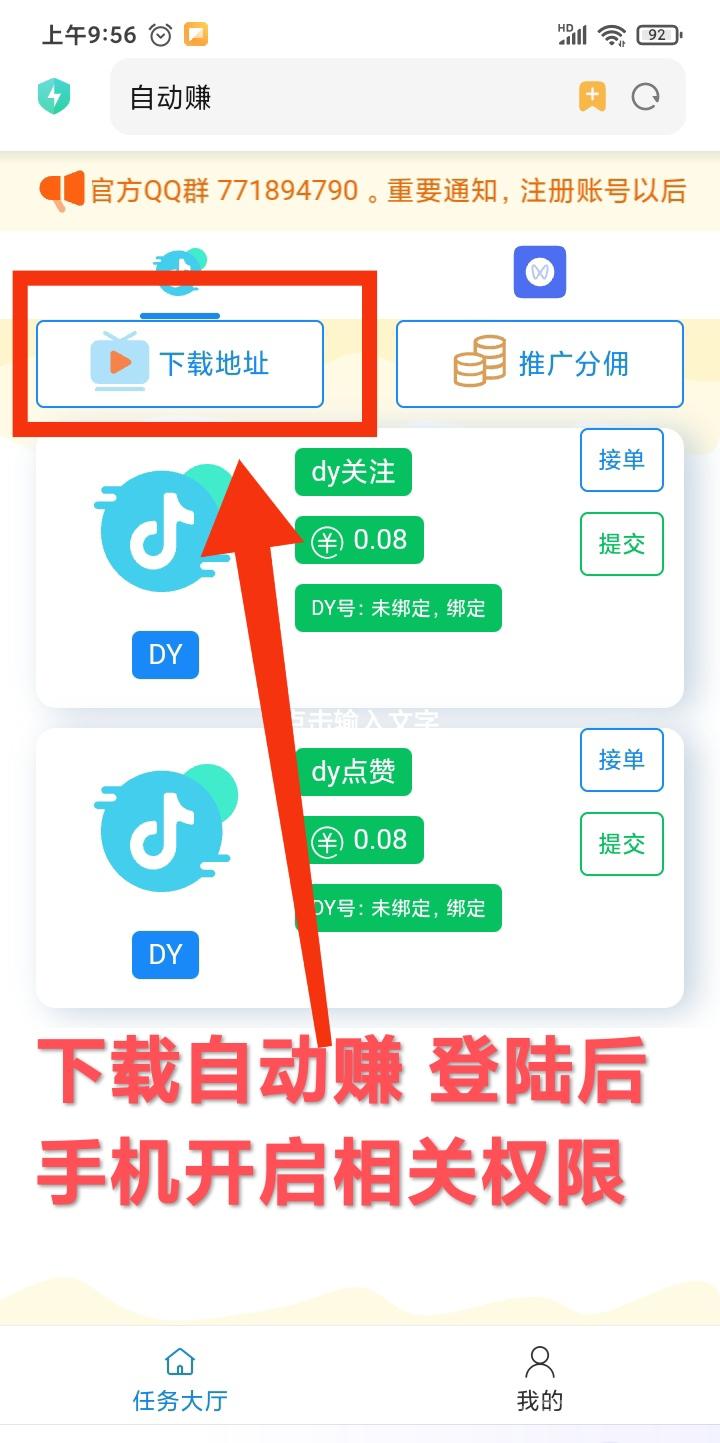Image resolution: width=720 pixels, height=1443 pixels.
Task: Tap the shield security icon
Action: (x=54, y=97)
